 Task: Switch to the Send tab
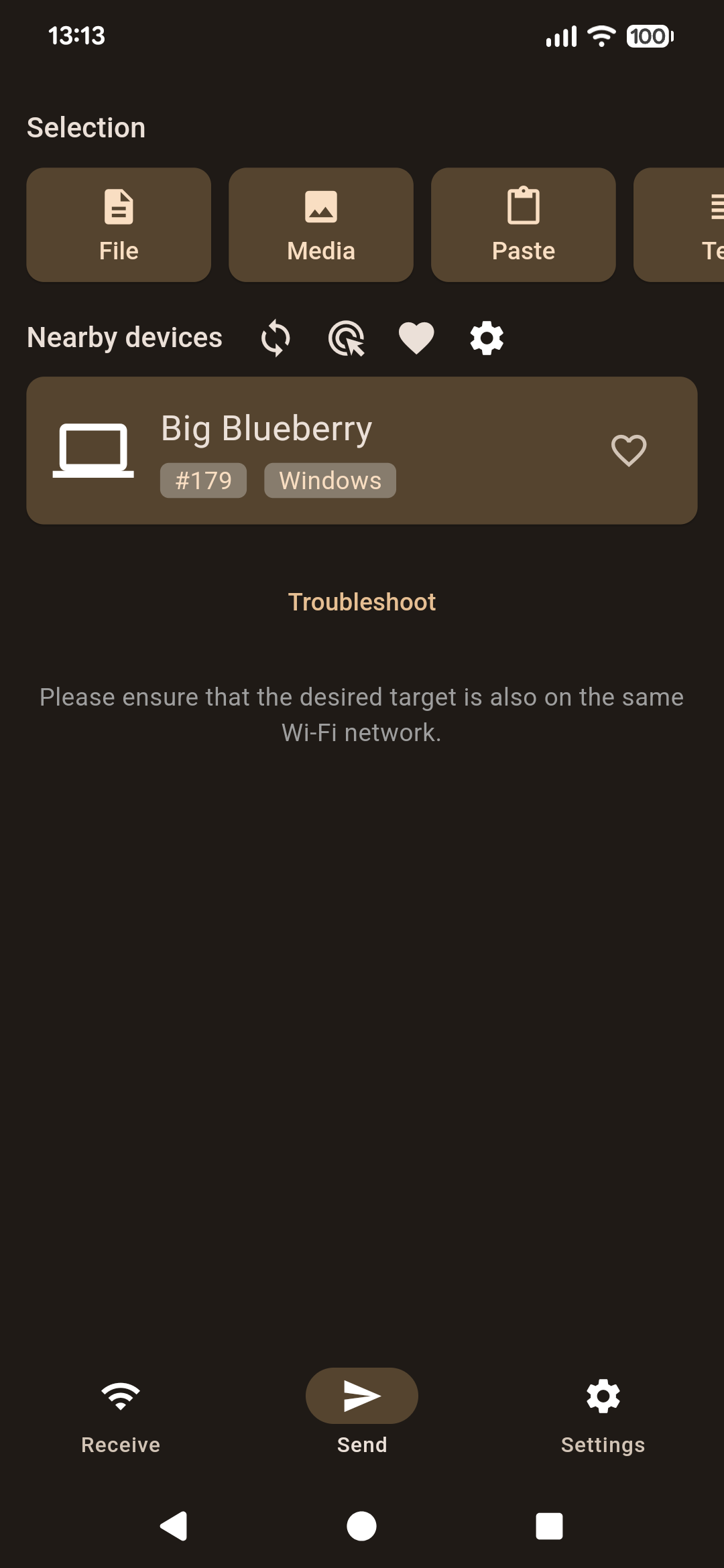362,1414
